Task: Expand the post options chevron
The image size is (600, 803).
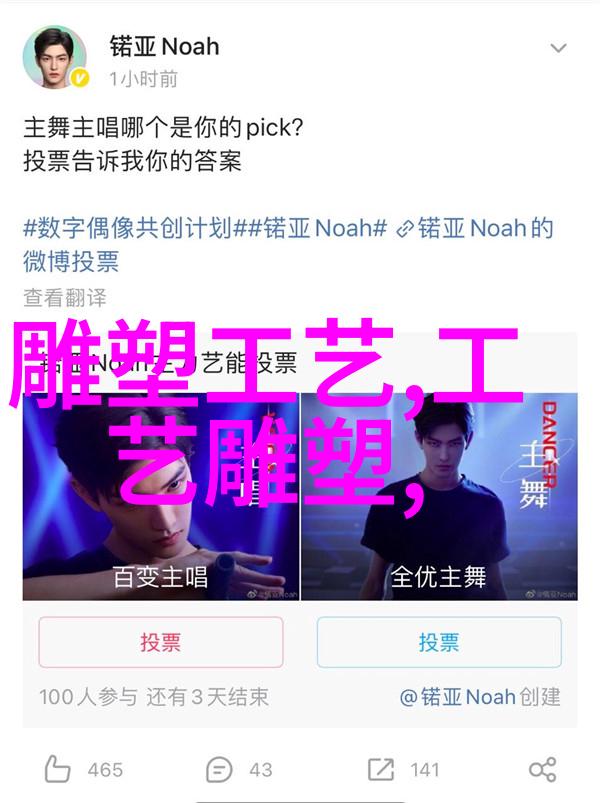Action: click(x=558, y=48)
